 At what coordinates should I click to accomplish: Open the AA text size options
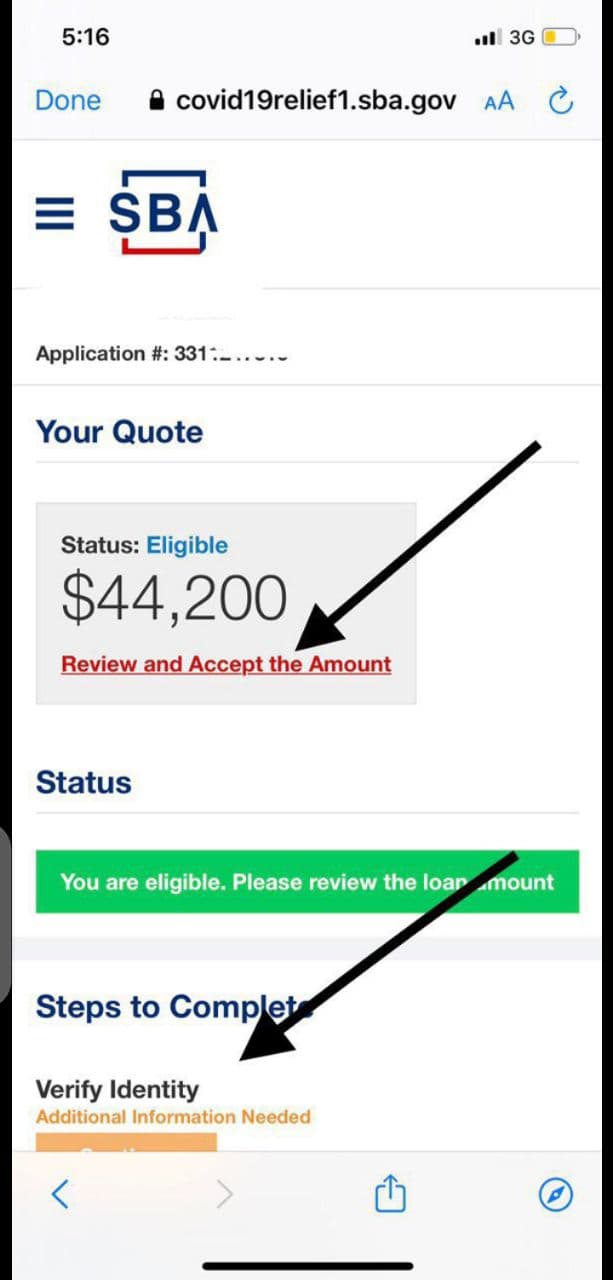[x=499, y=101]
